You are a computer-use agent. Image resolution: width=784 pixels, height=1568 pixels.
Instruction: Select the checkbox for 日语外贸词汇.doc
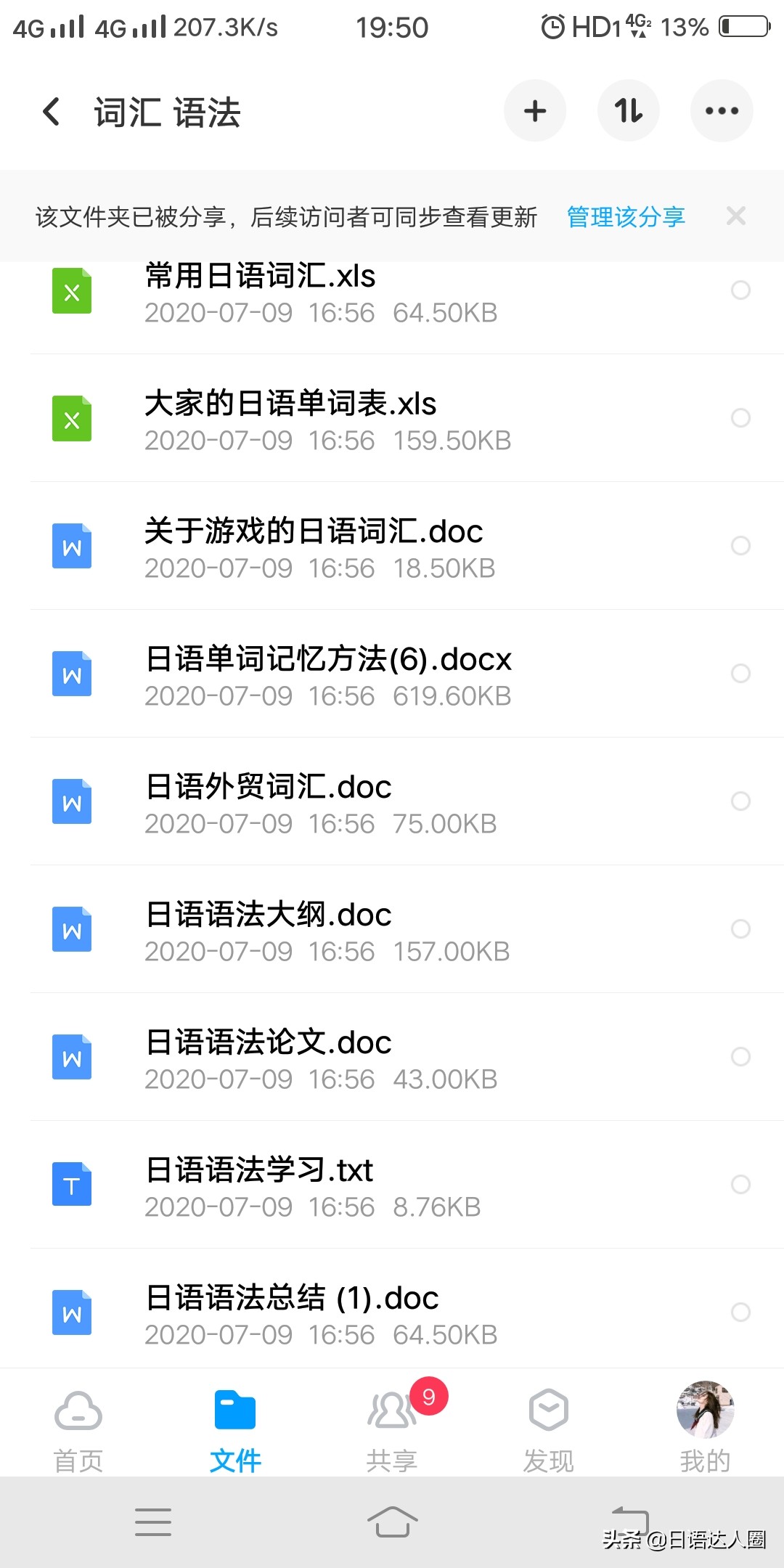click(741, 802)
